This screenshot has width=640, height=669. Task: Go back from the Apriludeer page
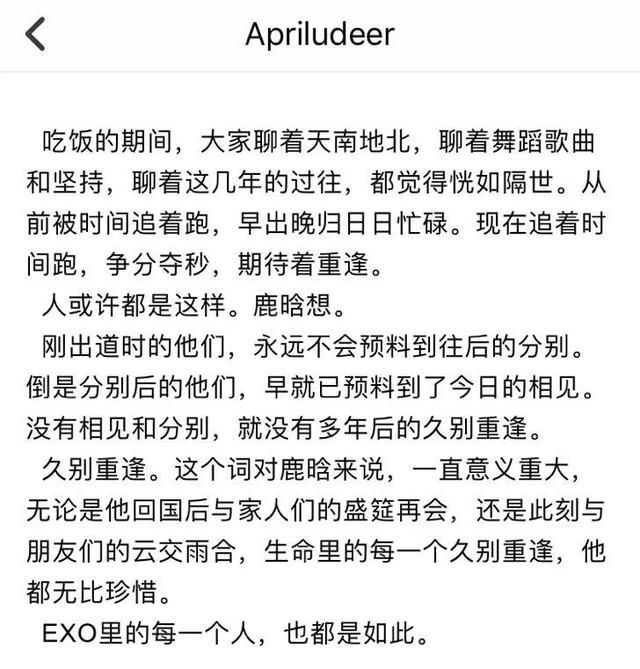(x=36, y=34)
